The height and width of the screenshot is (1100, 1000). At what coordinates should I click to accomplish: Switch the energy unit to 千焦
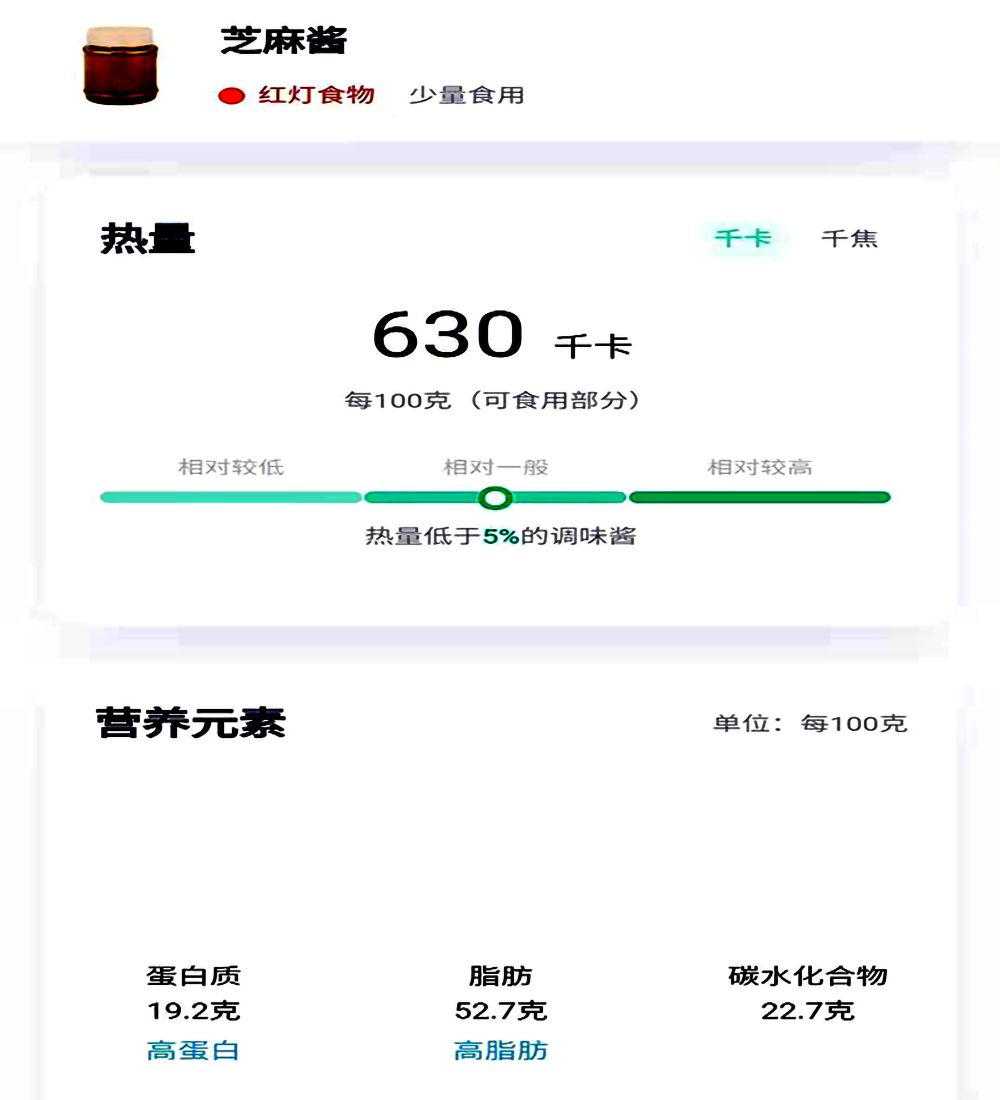[x=849, y=239]
